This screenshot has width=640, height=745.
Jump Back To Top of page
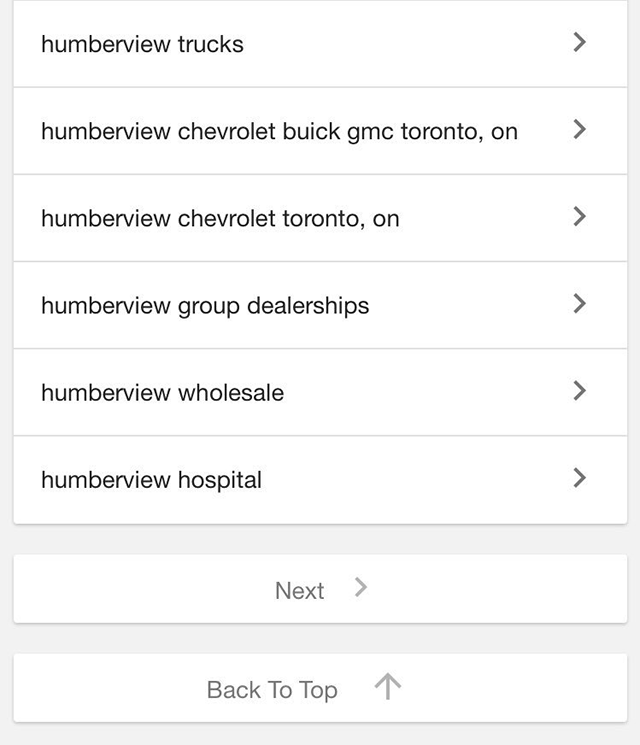[x=320, y=688]
